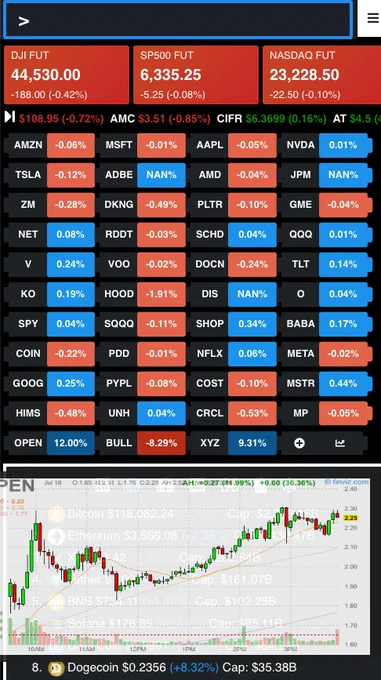This screenshot has height=680, width=381.
Task: Open the SP500 FUT futures card
Action: click(195, 75)
